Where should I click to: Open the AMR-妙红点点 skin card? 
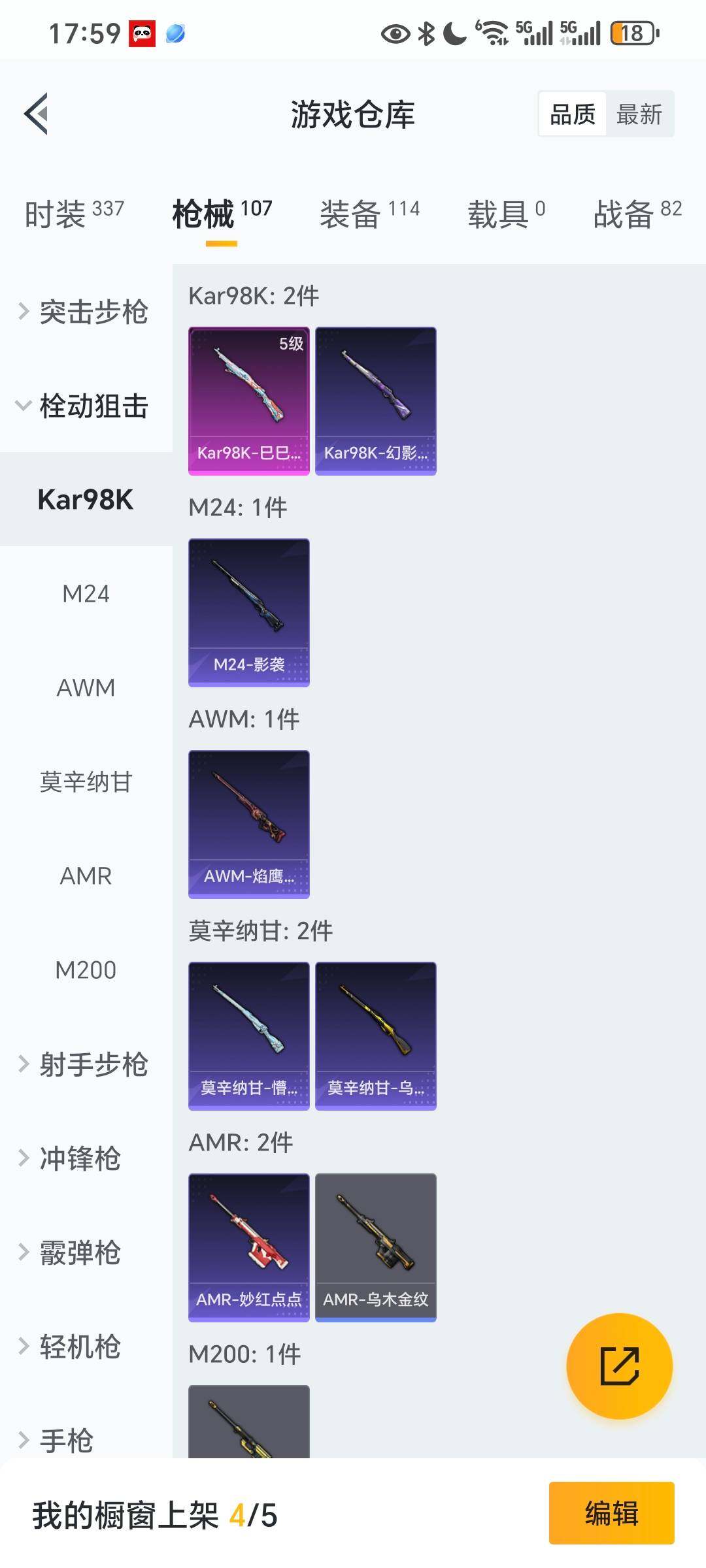click(x=249, y=1248)
